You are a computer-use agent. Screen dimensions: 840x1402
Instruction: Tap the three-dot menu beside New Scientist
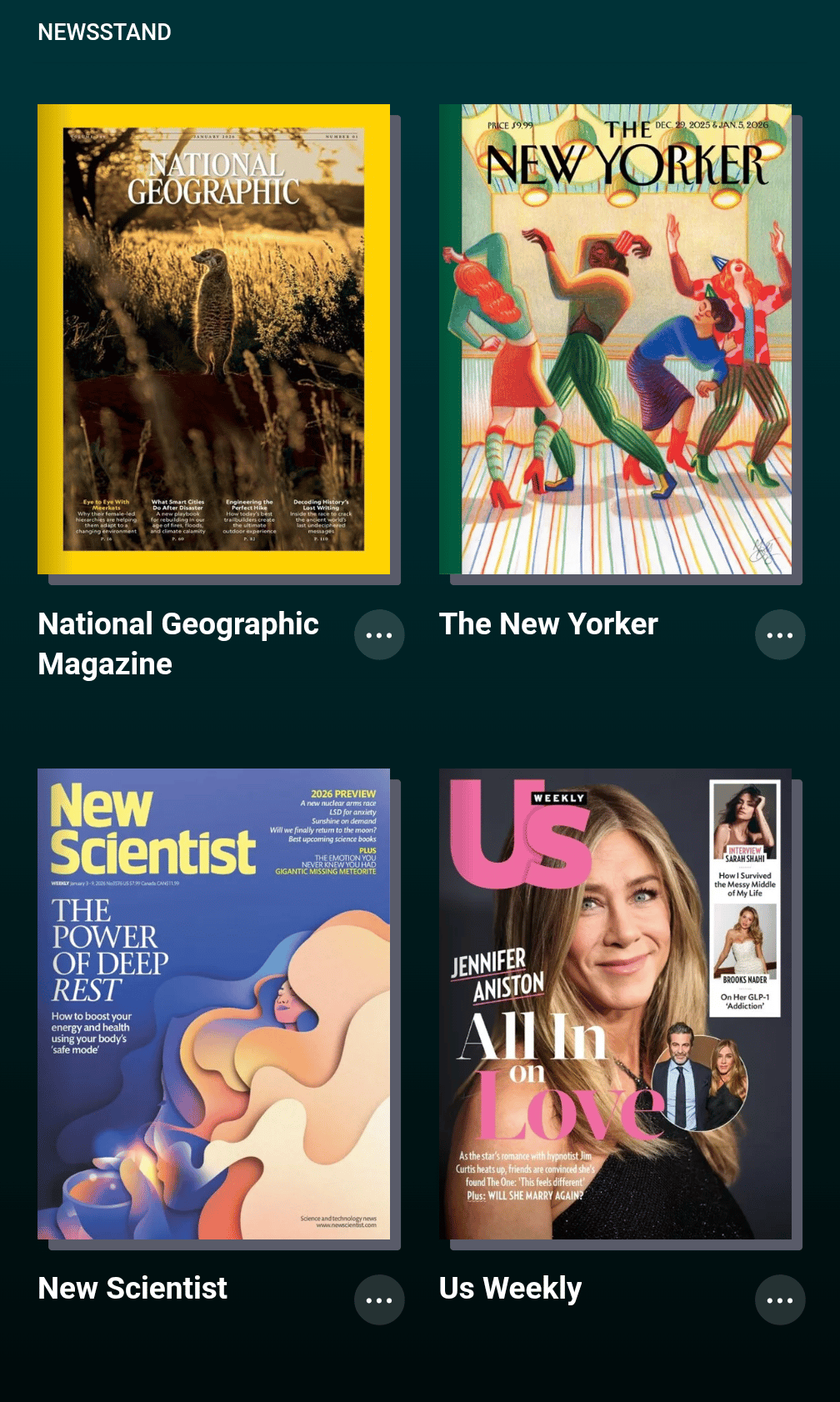(x=379, y=1299)
